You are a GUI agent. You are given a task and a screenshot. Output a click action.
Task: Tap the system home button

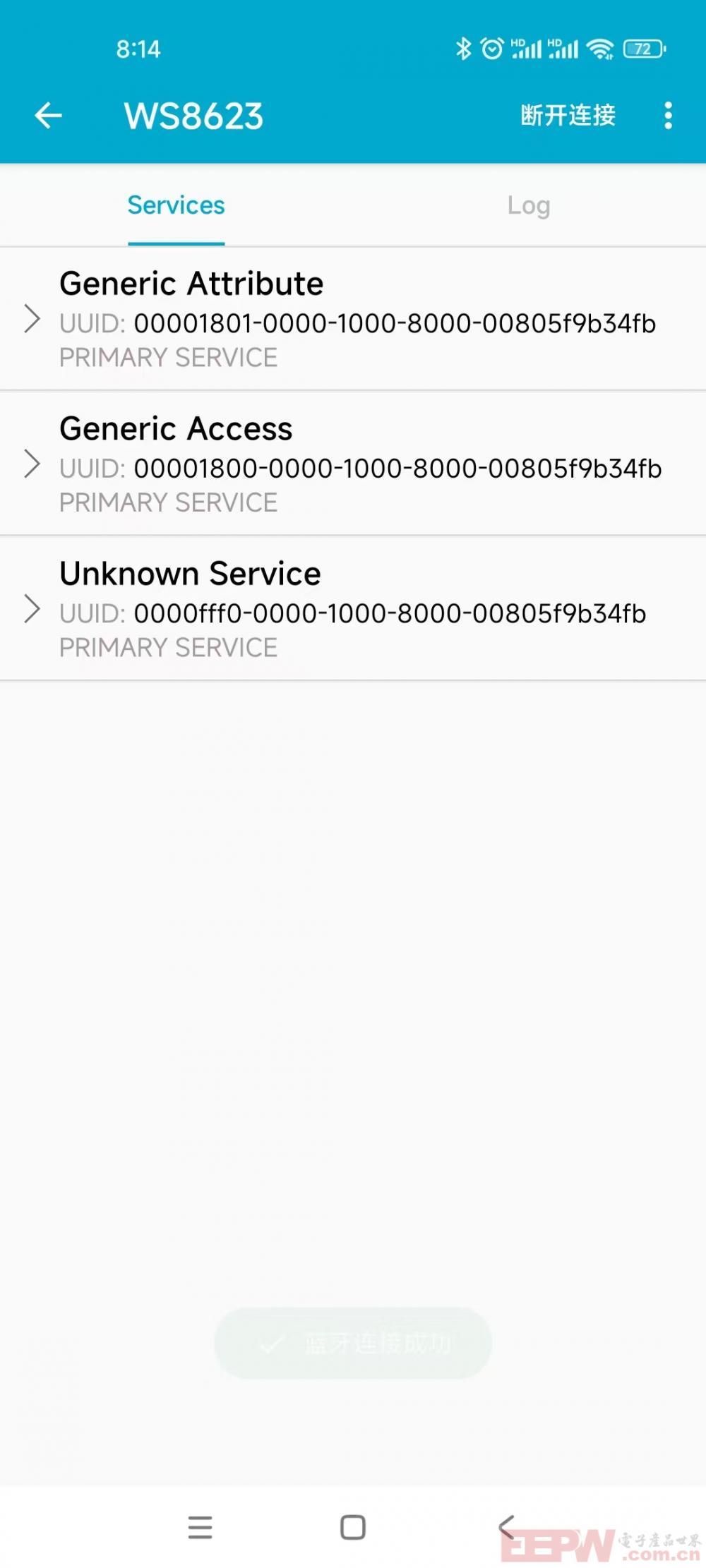click(x=353, y=1527)
